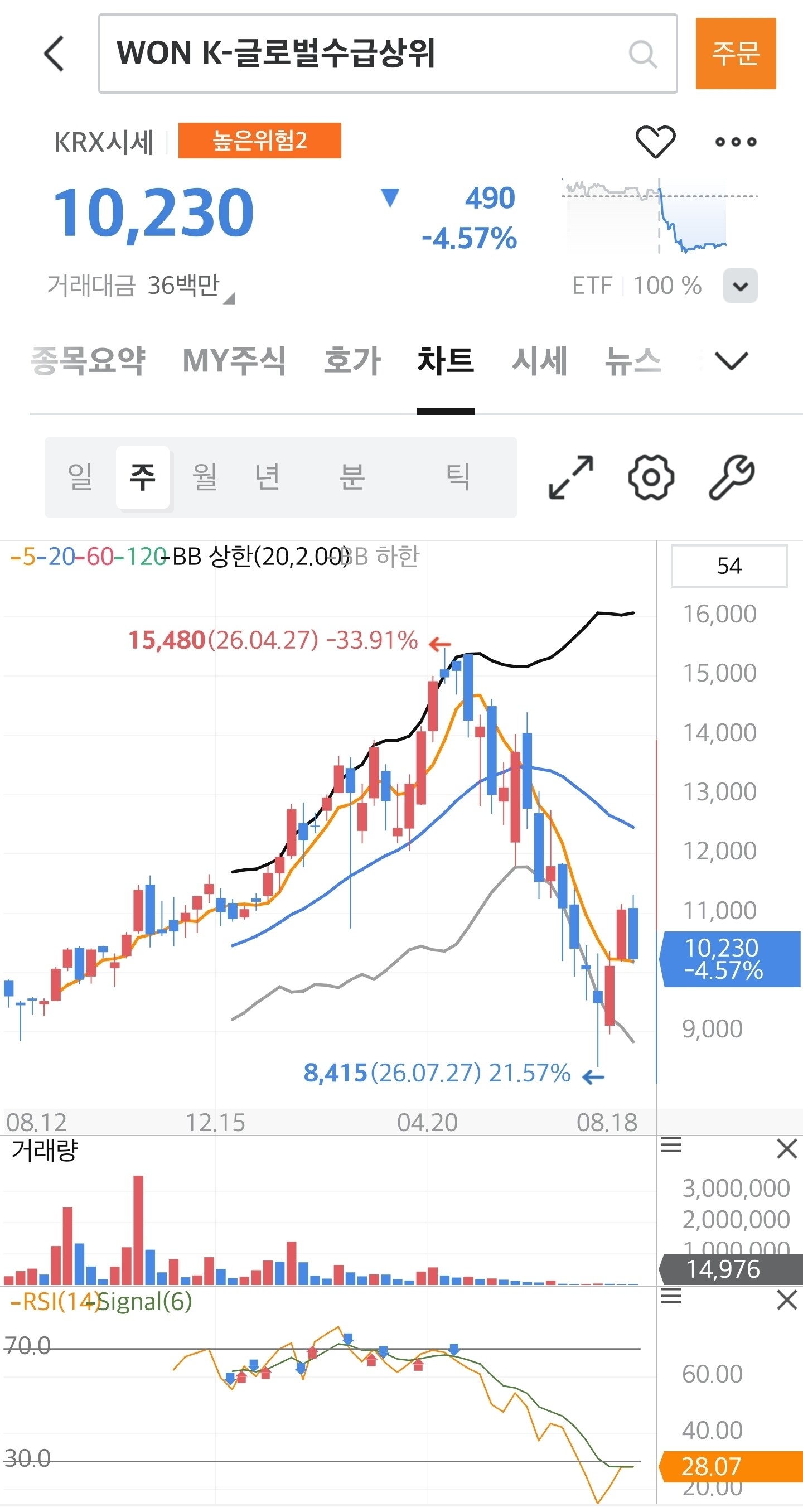Image resolution: width=803 pixels, height=1512 pixels.
Task: Switch to the 뉴스 tab
Action: (633, 360)
